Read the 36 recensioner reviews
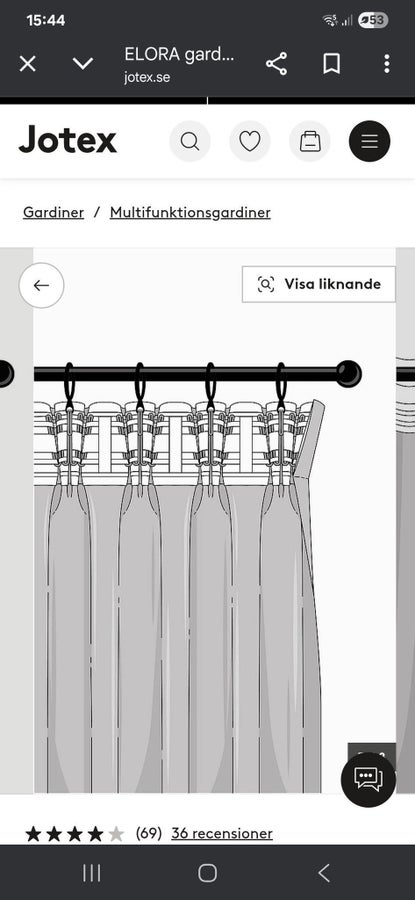 222,833
